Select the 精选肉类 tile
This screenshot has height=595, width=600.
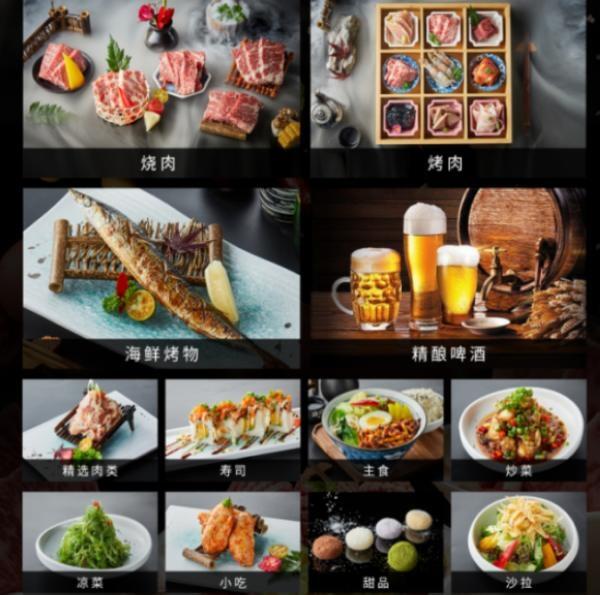click(90, 430)
